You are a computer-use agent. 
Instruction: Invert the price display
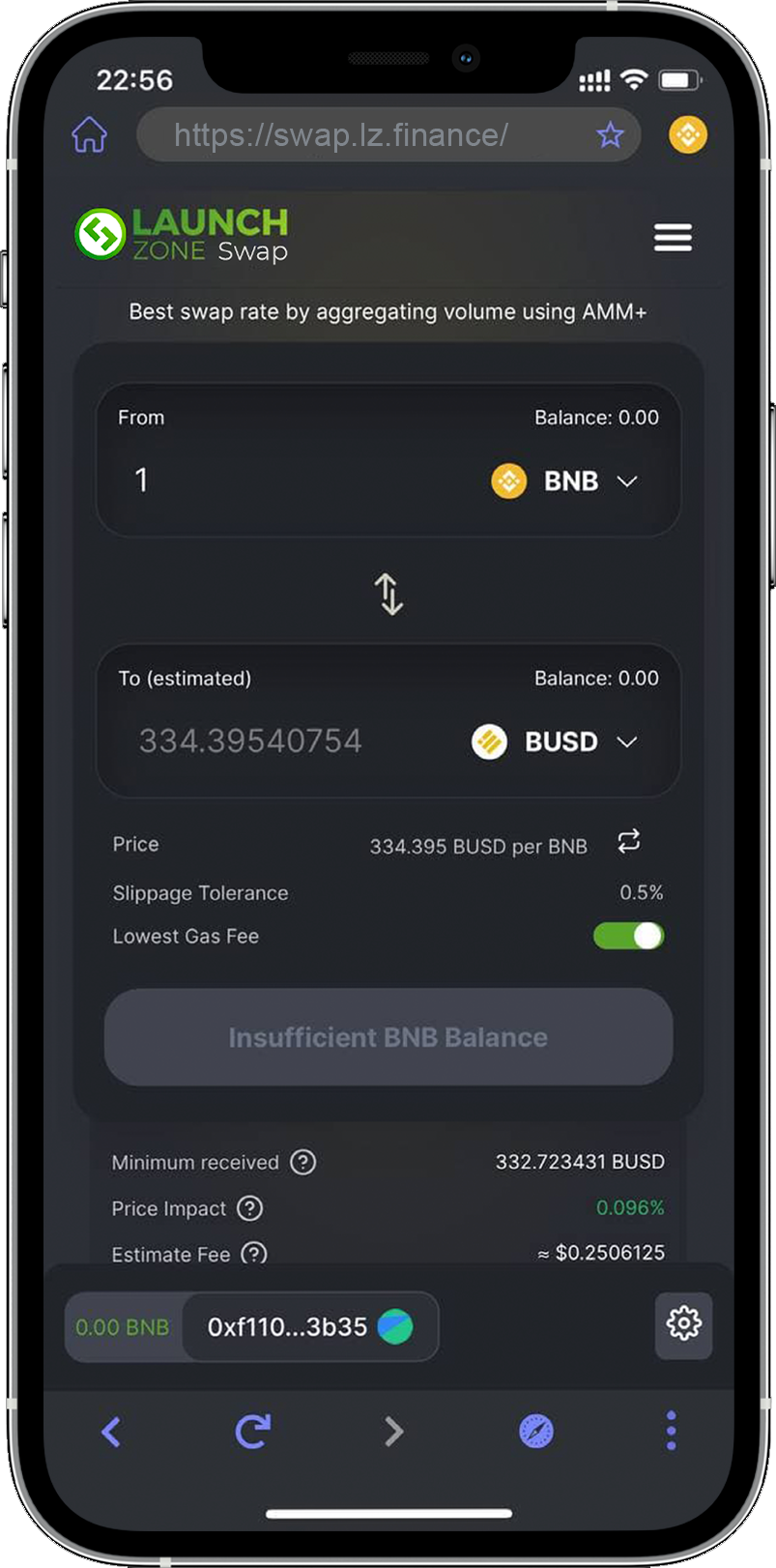(x=629, y=841)
